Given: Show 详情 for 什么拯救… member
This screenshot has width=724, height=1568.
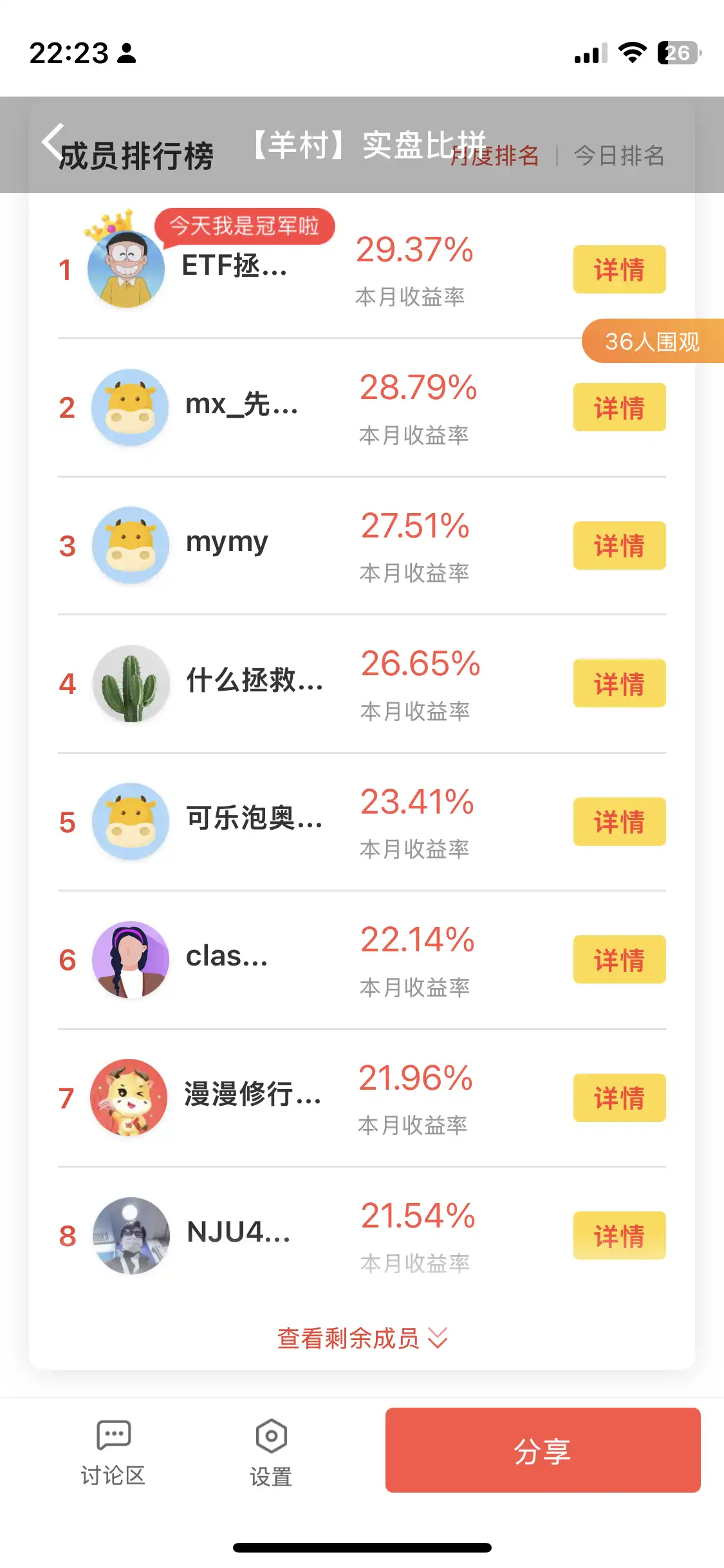Looking at the screenshot, I should point(619,684).
